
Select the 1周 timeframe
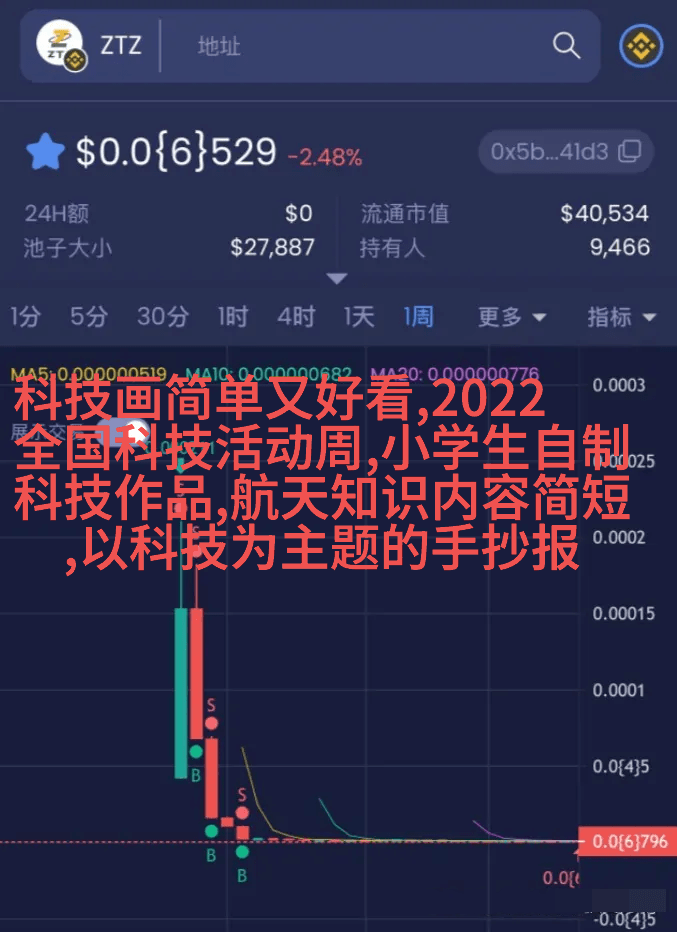[x=418, y=317]
